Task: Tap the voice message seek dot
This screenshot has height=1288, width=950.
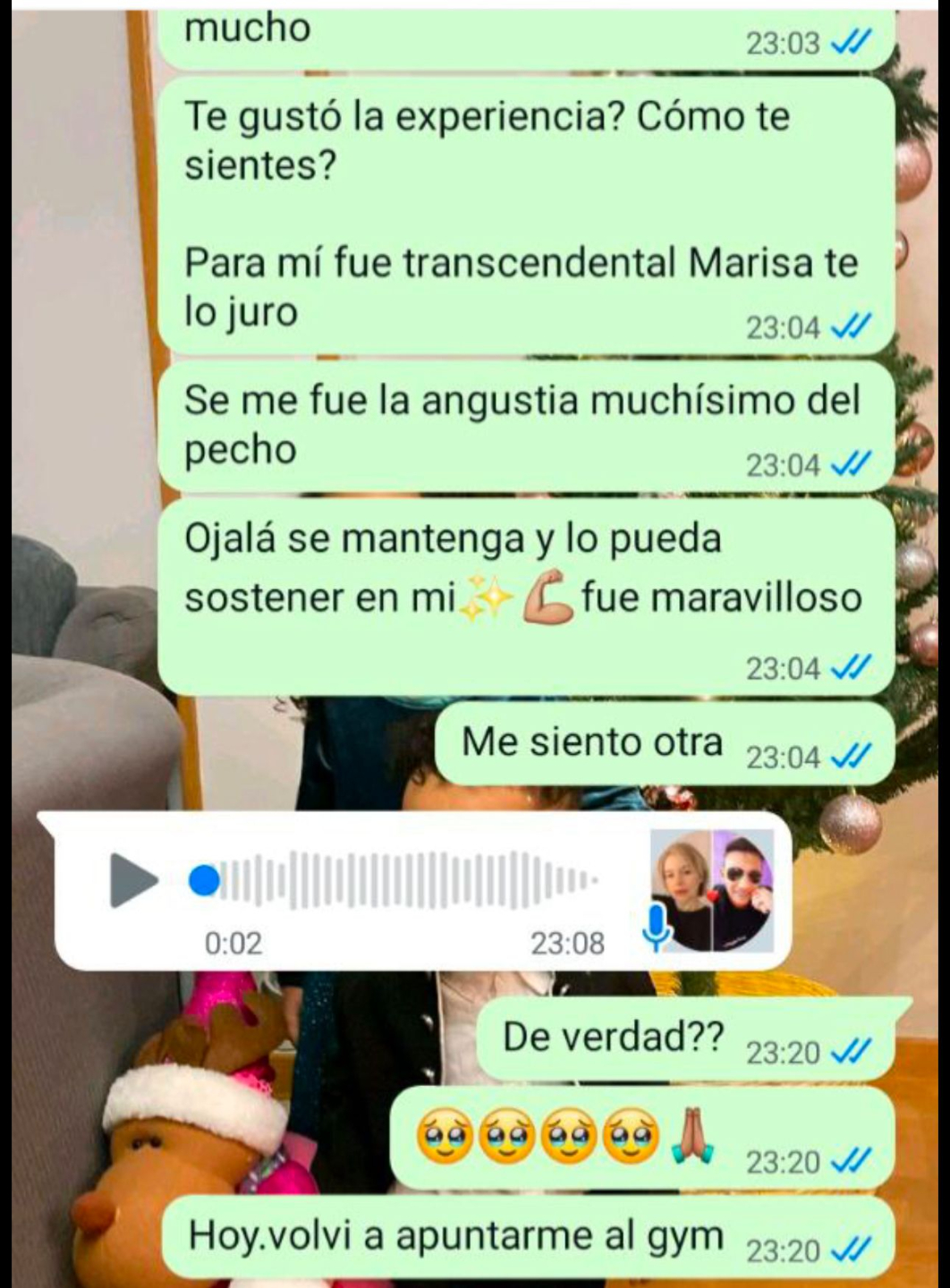Action: coord(204,880)
